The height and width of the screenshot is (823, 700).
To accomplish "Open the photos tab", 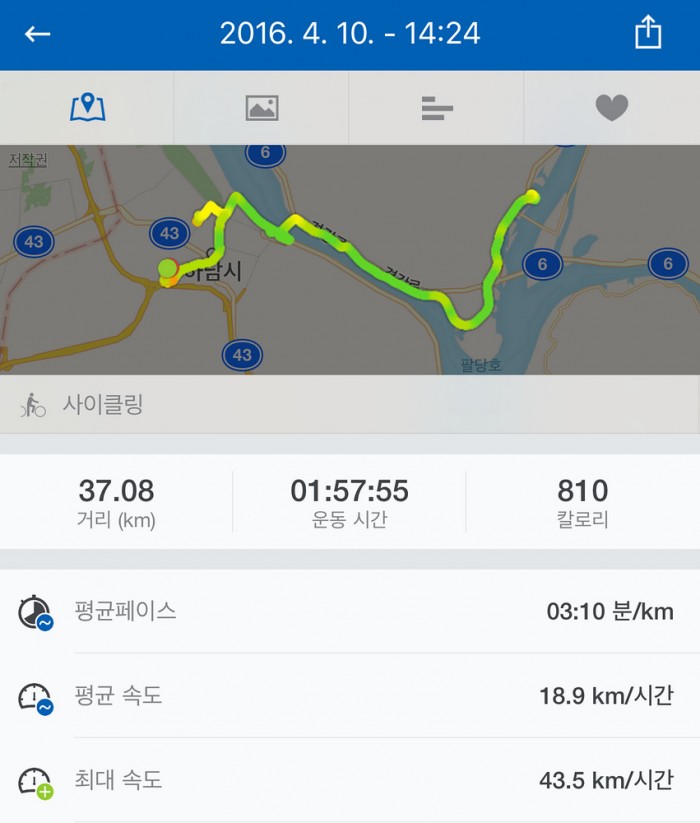I will tap(262, 108).
